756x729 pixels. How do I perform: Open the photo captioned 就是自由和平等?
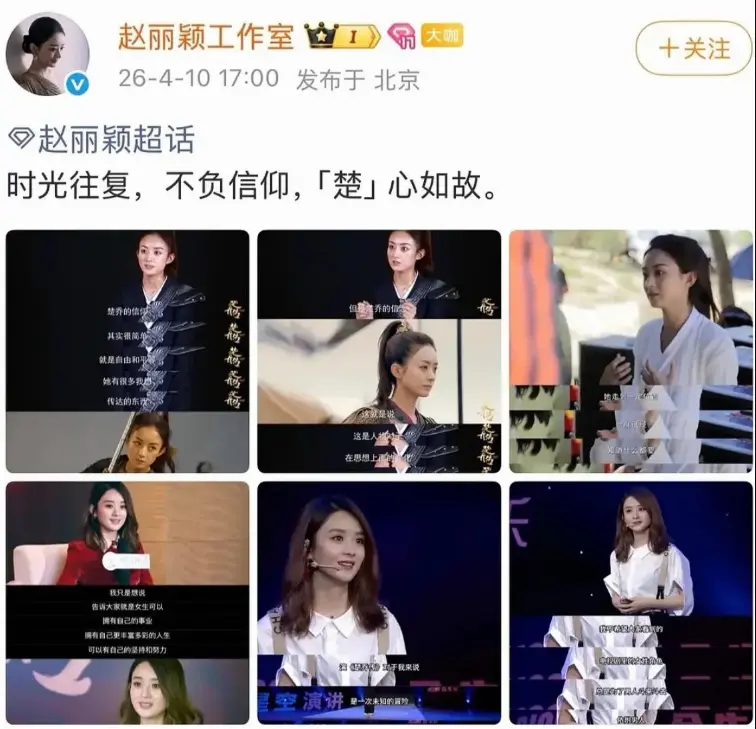tap(127, 351)
